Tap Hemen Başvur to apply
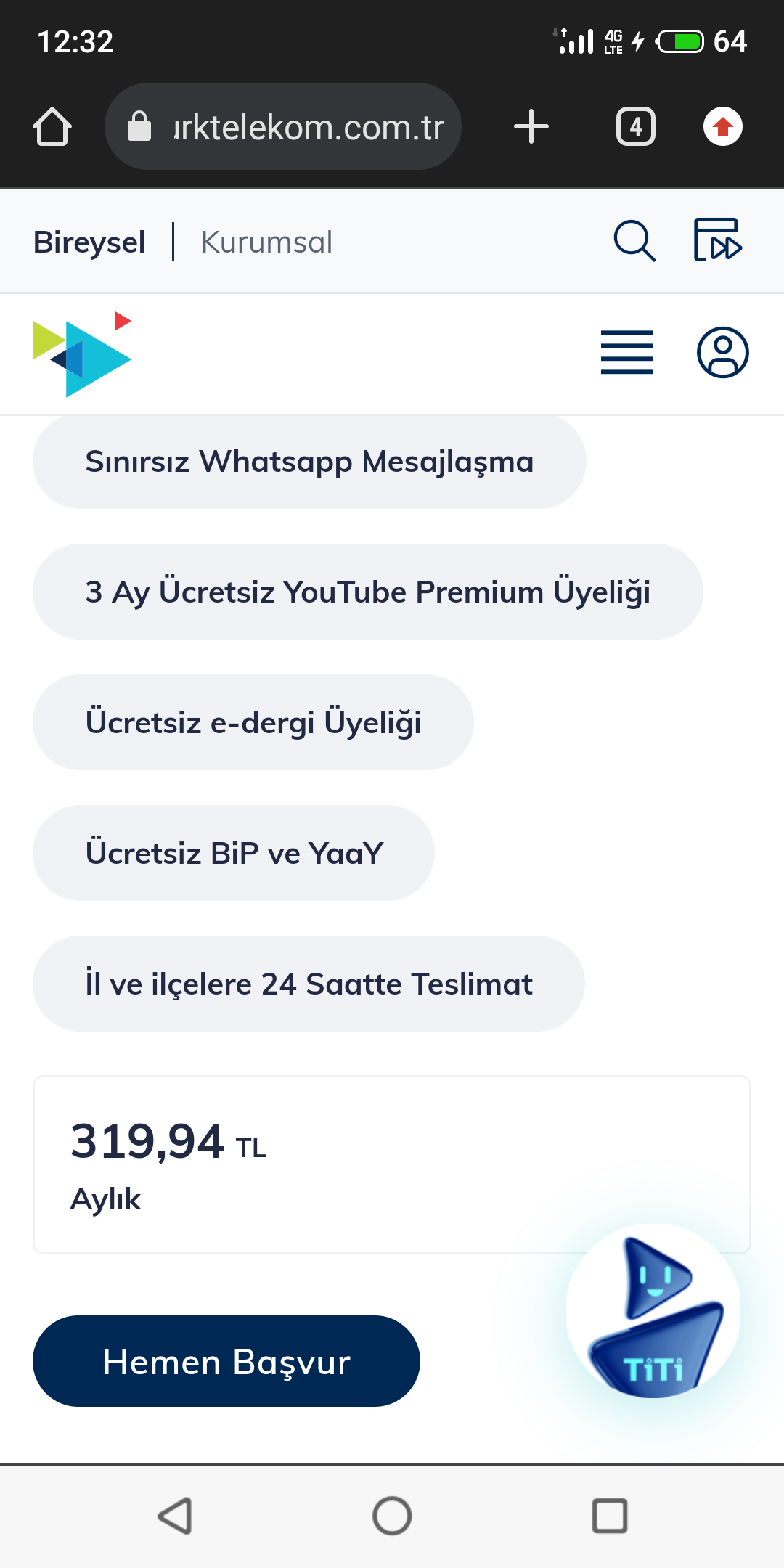Screen dimensions: 784x1568 (226, 1361)
